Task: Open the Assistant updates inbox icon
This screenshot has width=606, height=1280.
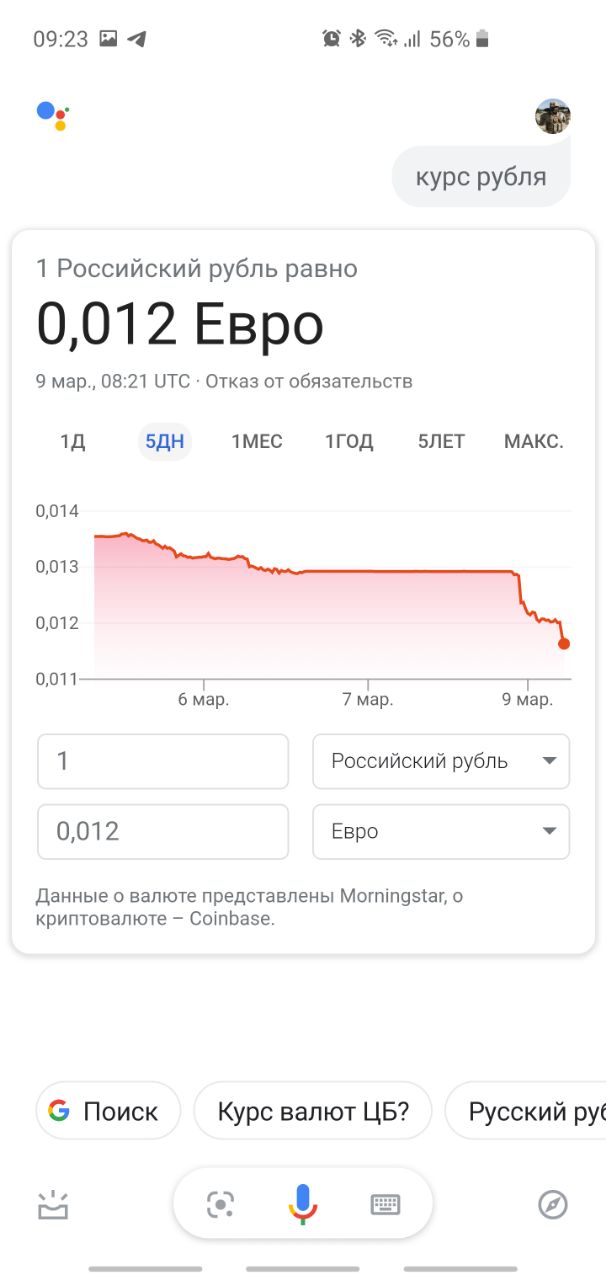Action: (x=53, y=1205)
